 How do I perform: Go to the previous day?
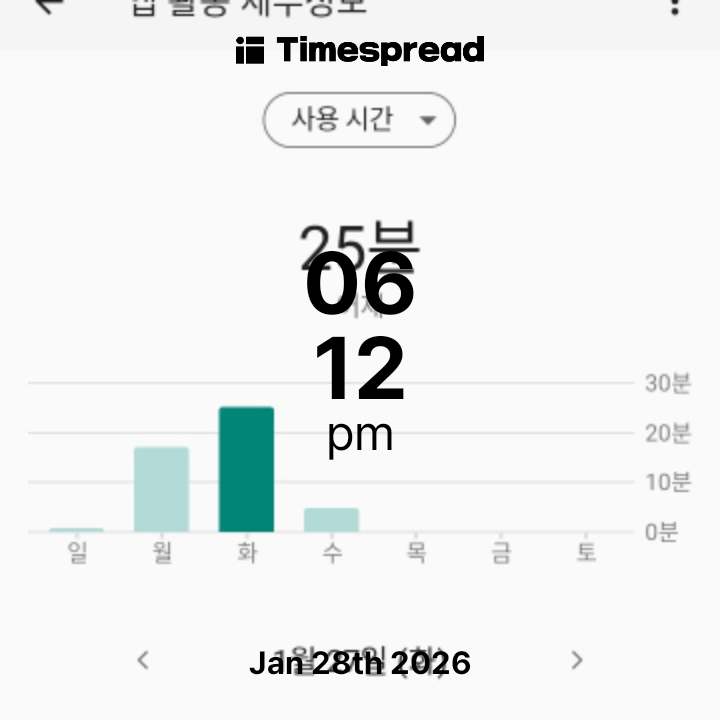point(143,660)
